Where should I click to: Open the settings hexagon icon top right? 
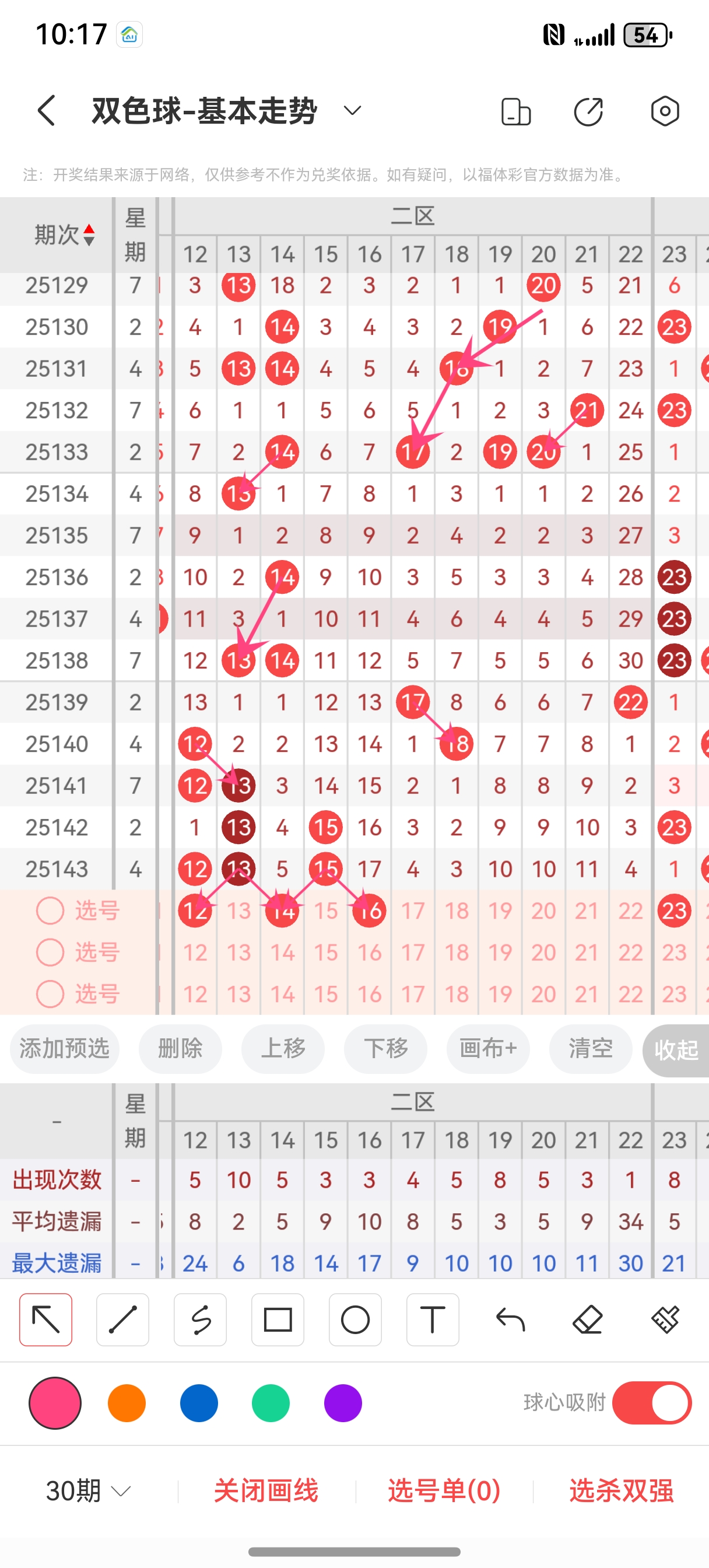(665, 112)
